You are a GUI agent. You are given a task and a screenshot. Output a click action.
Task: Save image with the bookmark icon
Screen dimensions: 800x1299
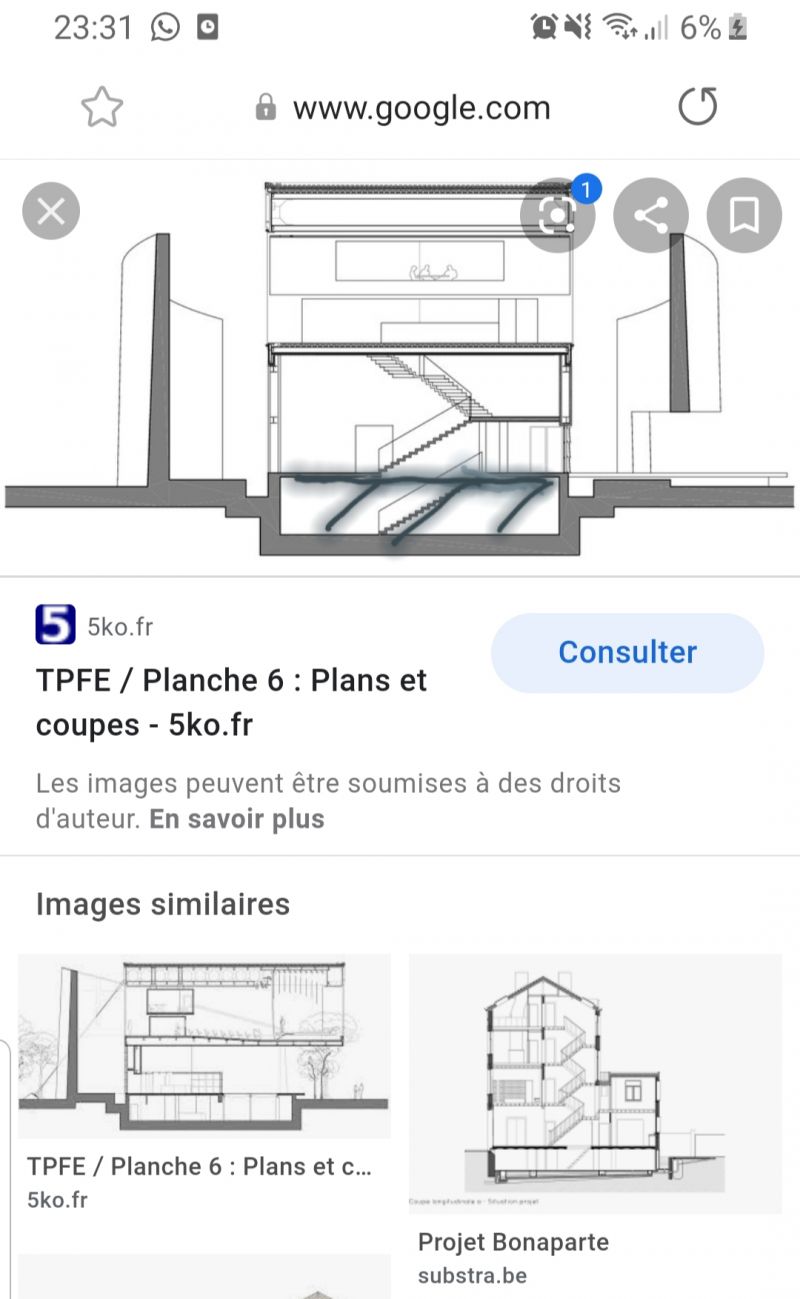[744, 215]
